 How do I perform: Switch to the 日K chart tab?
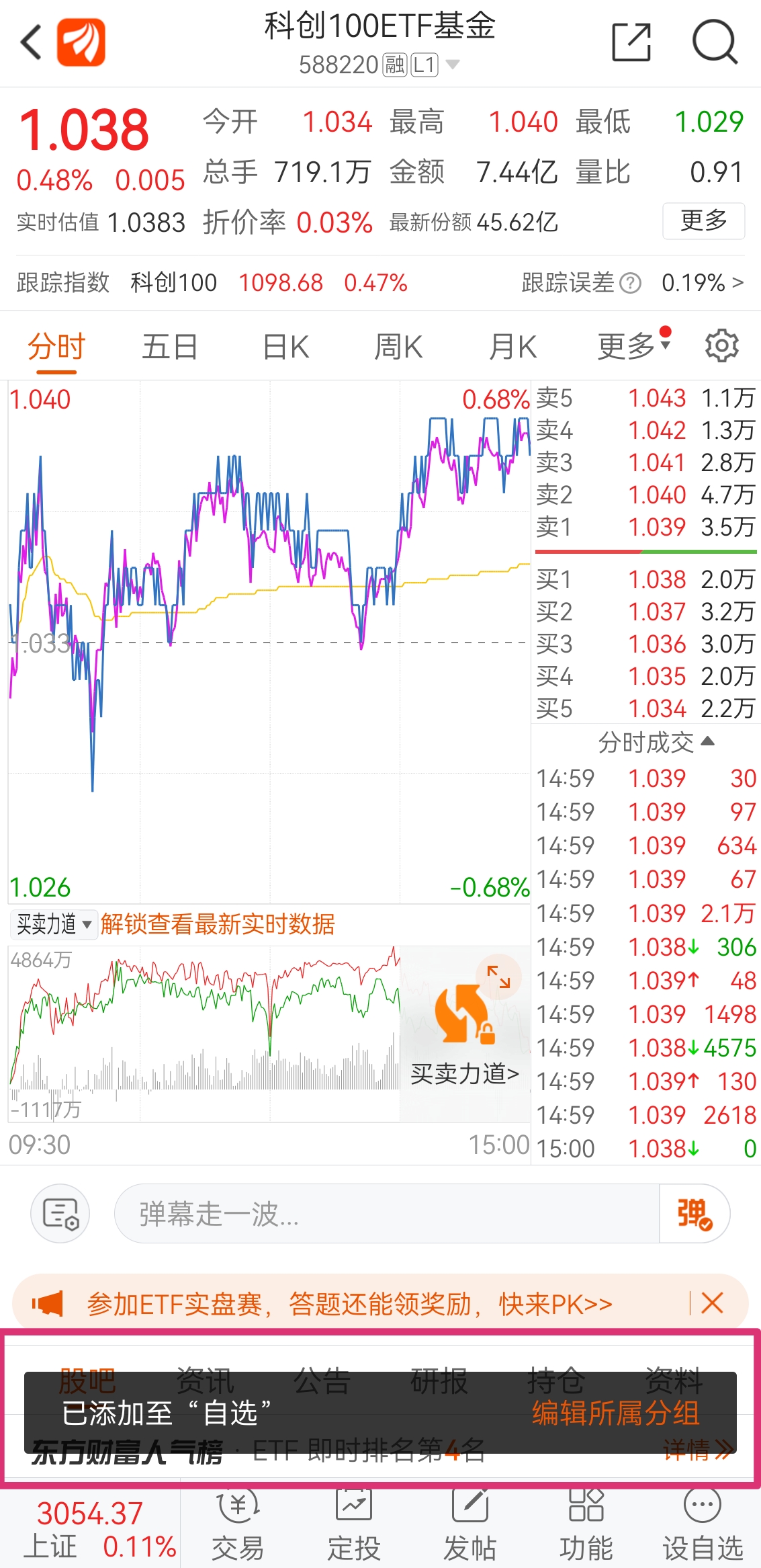point(285,345)
